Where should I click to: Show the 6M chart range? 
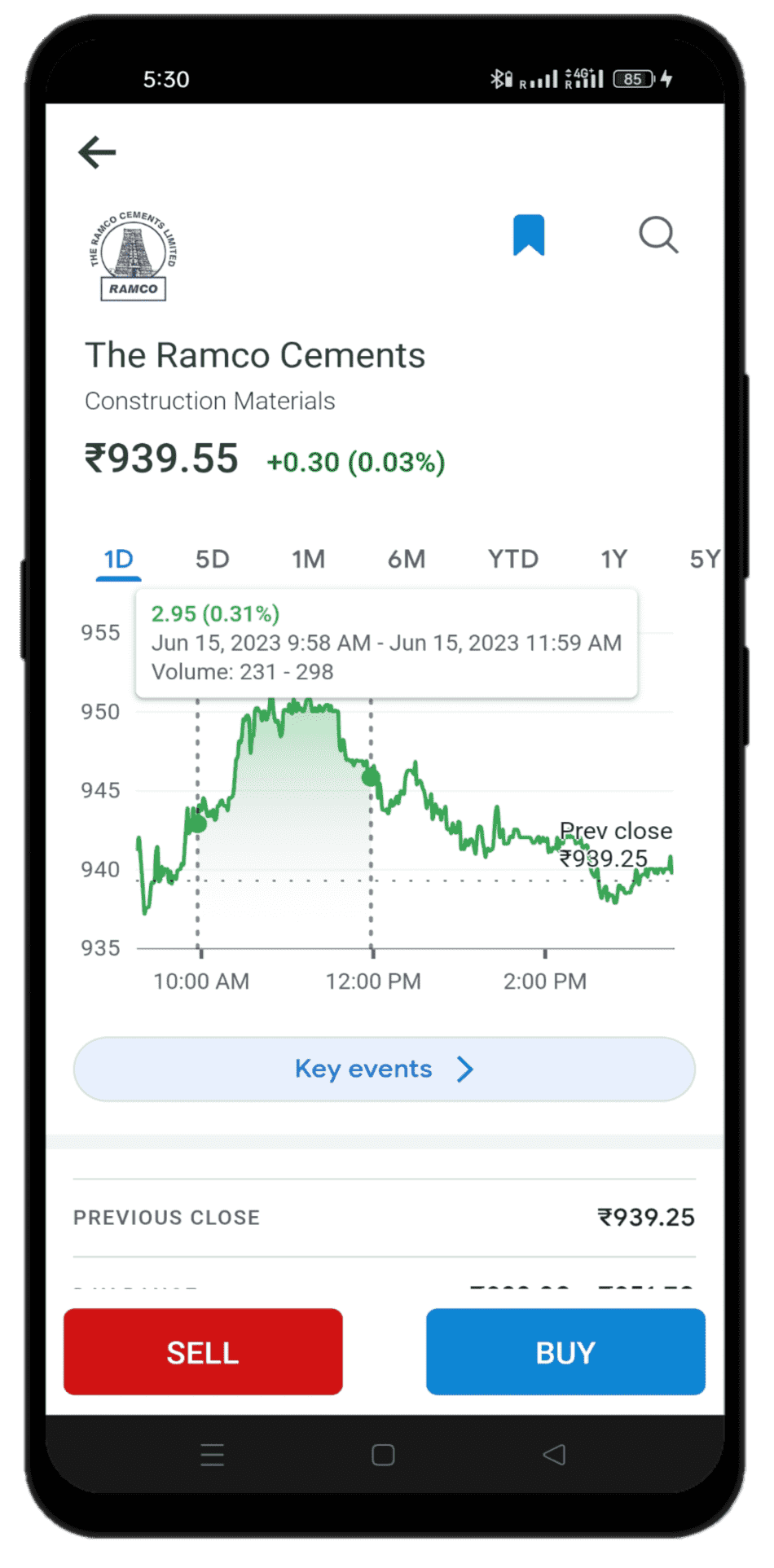click(407, 559)
